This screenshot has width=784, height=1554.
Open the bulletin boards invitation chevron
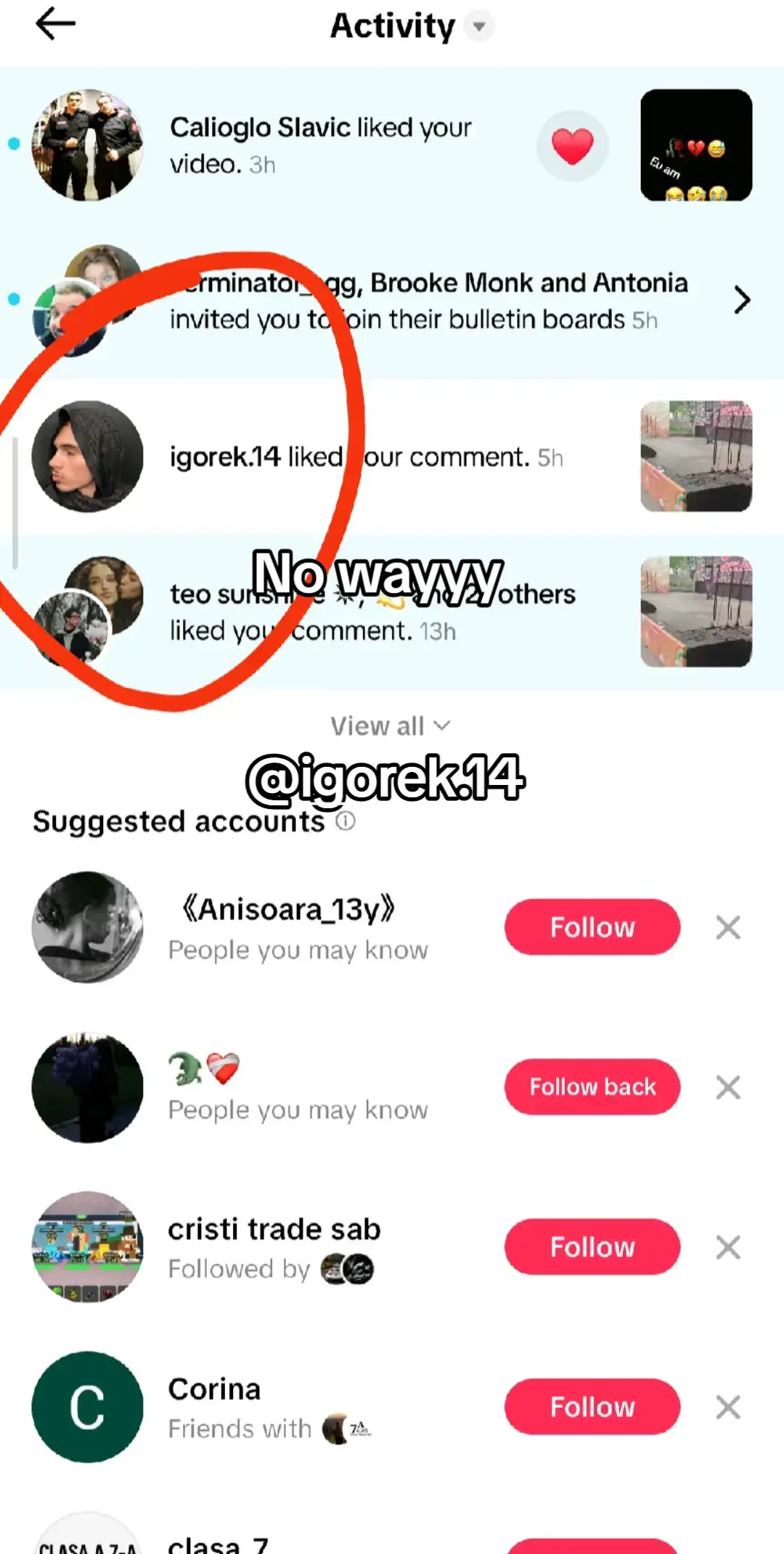point(741,300)
